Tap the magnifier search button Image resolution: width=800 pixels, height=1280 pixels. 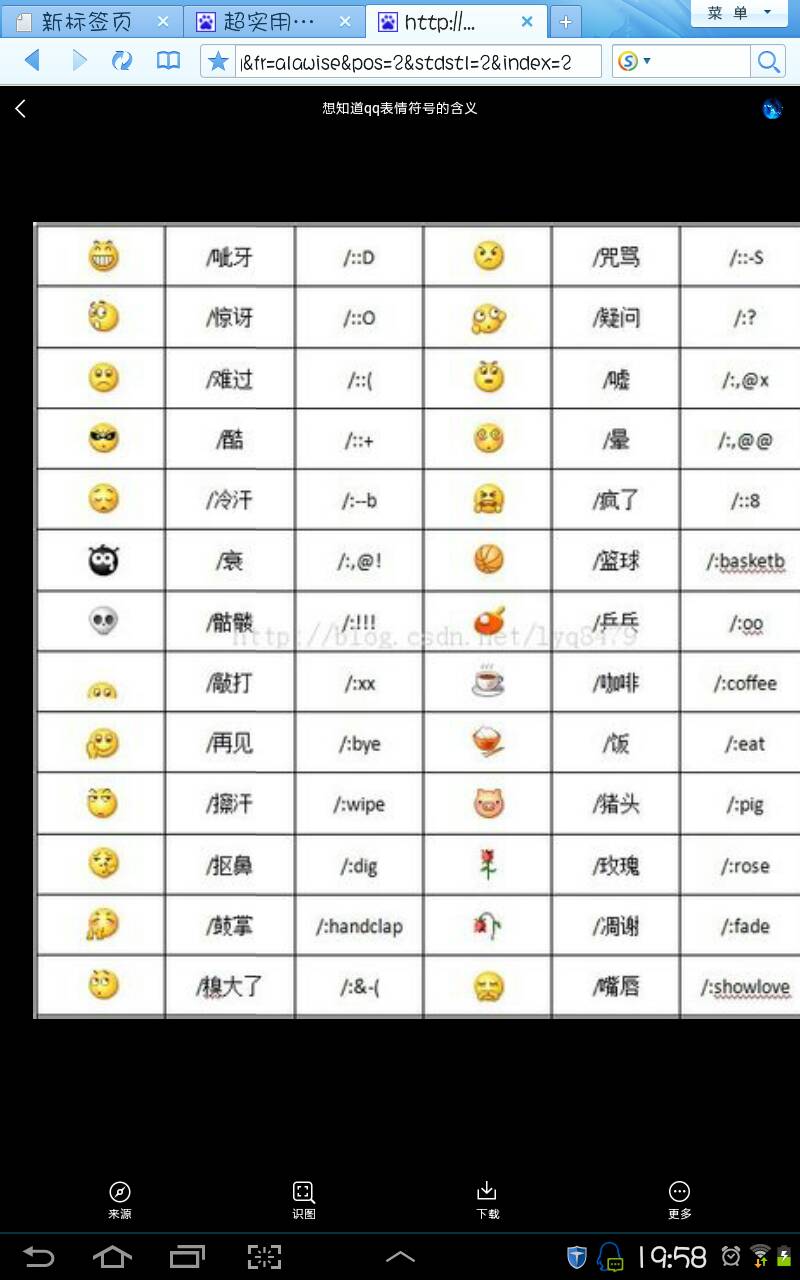768,62
